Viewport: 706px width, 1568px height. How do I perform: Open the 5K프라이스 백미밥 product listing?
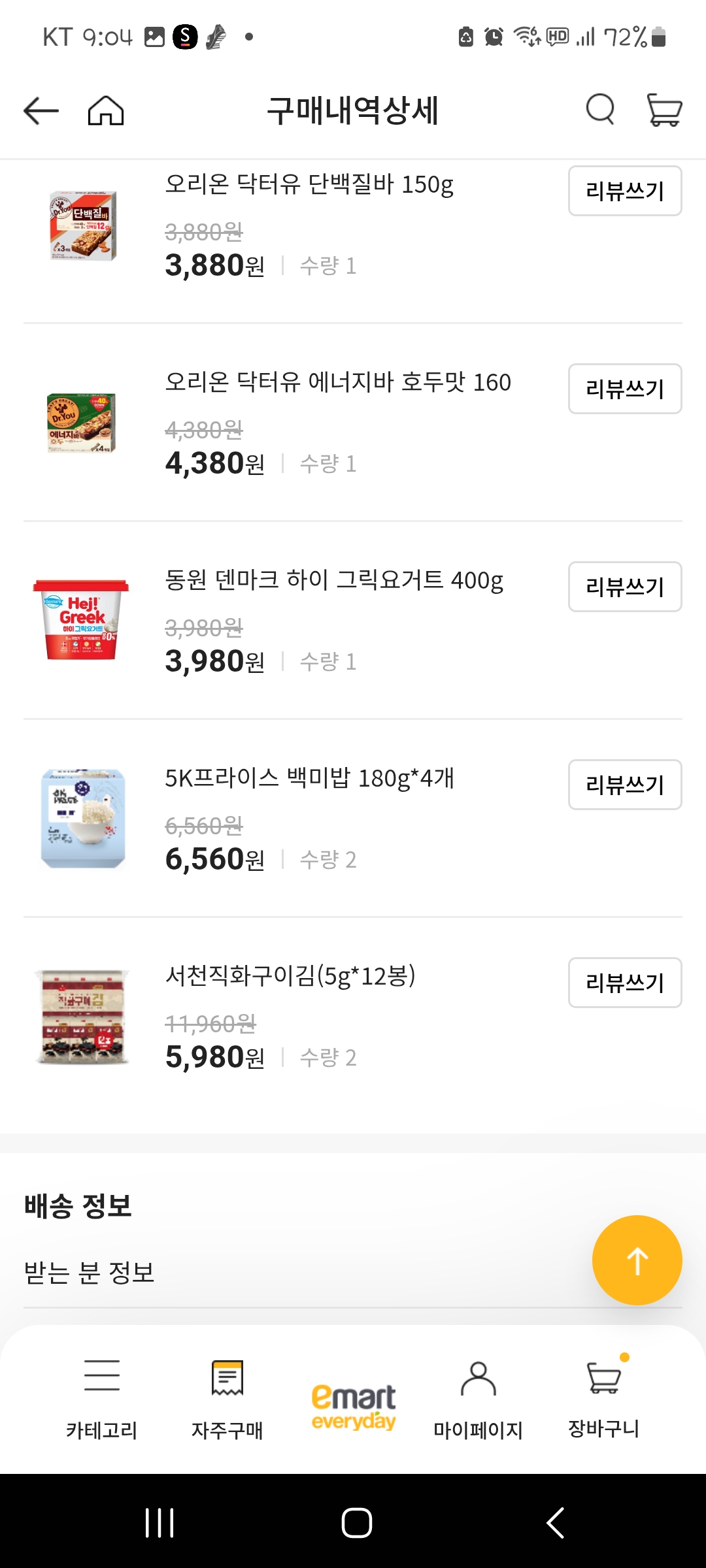click(x=310, y=779)
